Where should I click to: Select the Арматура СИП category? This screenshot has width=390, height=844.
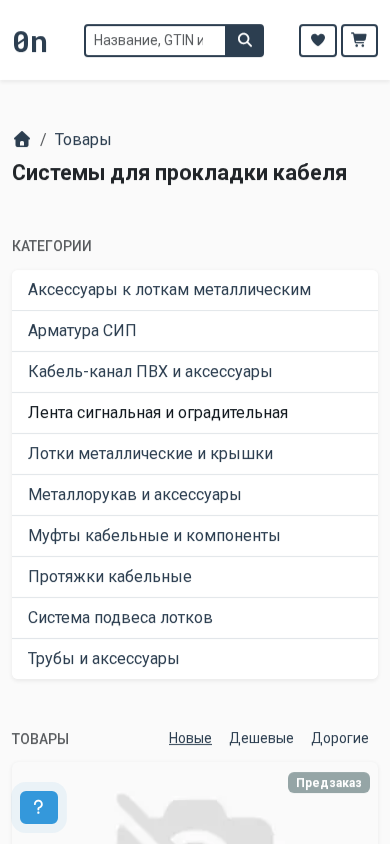click(x=195, y=331)
